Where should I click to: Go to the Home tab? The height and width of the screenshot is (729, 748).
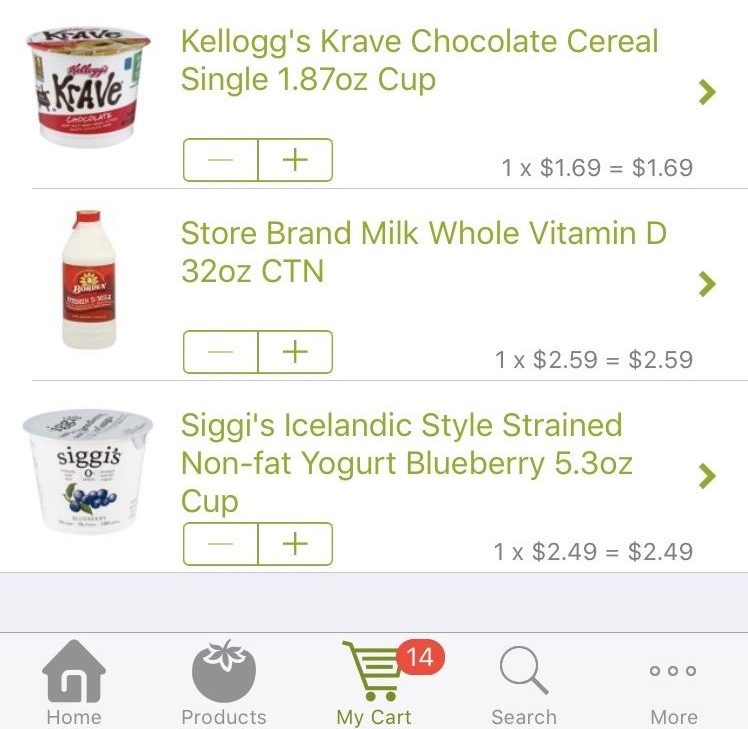(74, 683)
